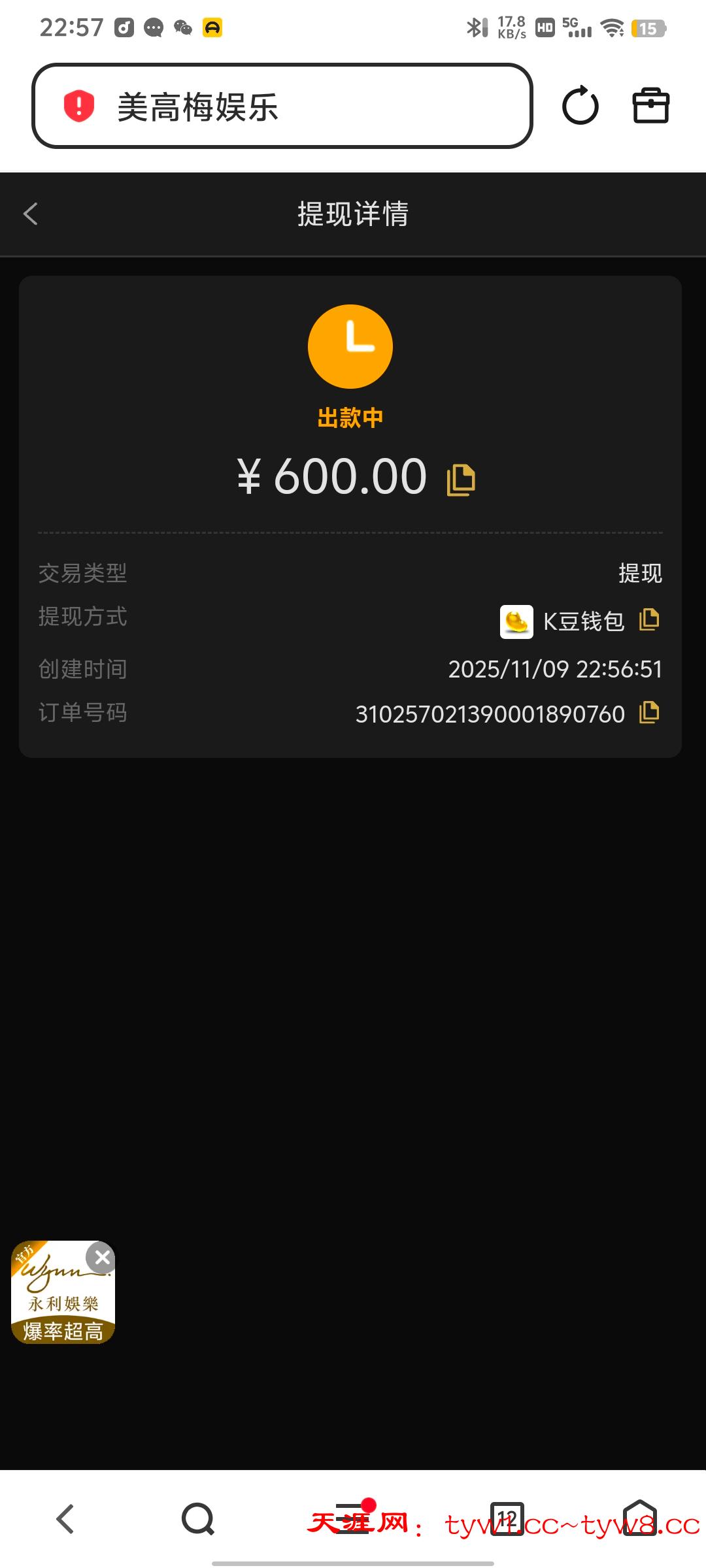
Task: Open the browser toolbox icon
Action: tap(650, 106)
